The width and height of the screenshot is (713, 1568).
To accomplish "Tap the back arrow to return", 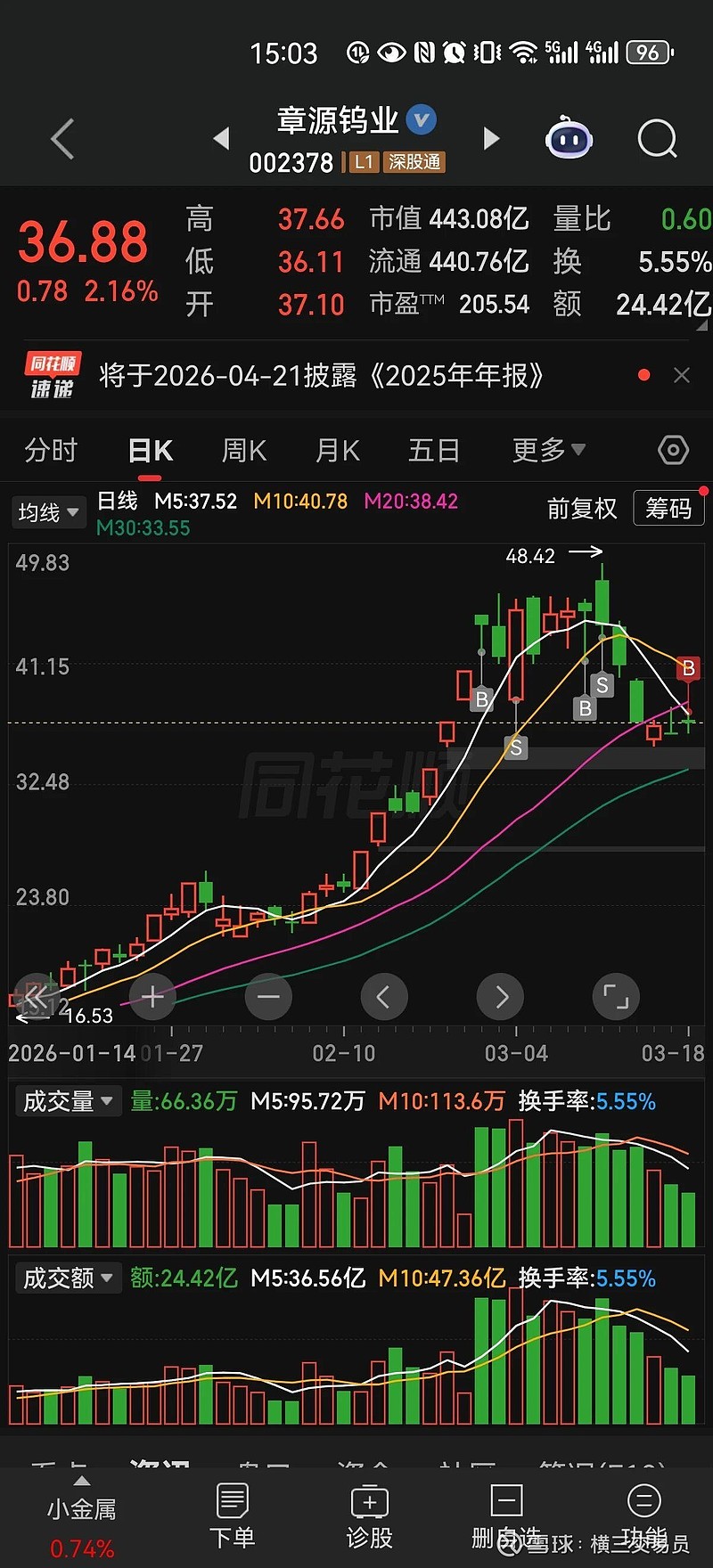I will click(61, 138).
